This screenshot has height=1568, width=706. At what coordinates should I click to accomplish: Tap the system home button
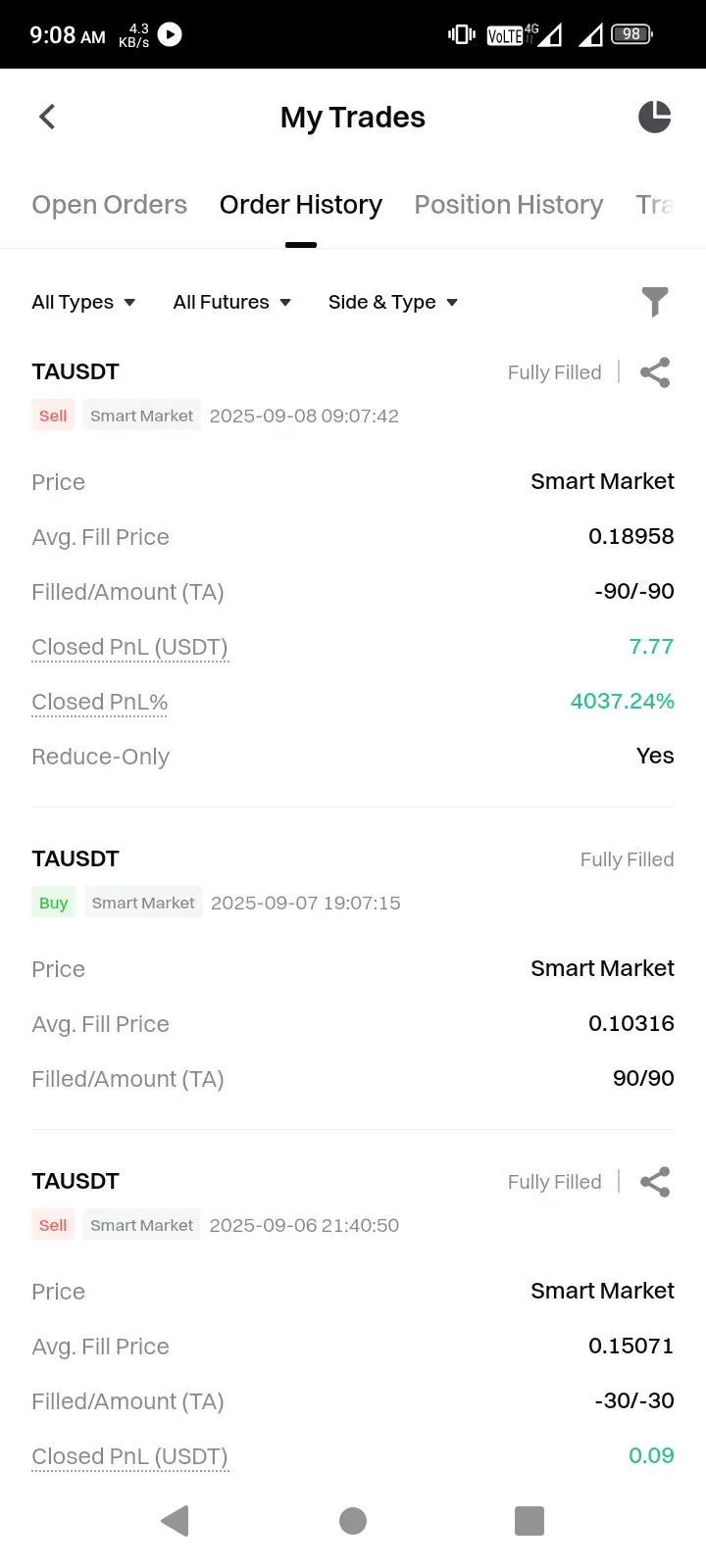(x=353, y=1521)
